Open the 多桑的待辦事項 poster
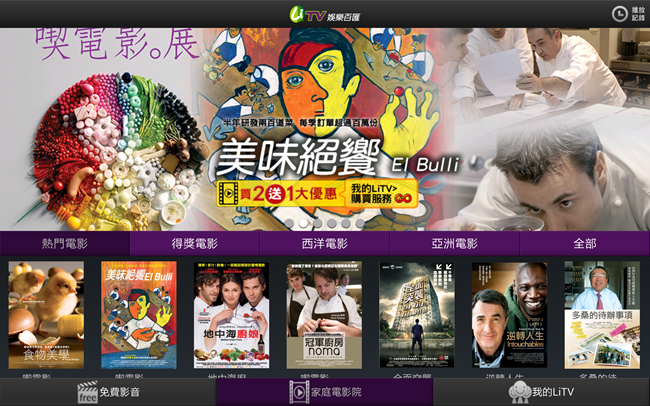 (x=601, y=315)
